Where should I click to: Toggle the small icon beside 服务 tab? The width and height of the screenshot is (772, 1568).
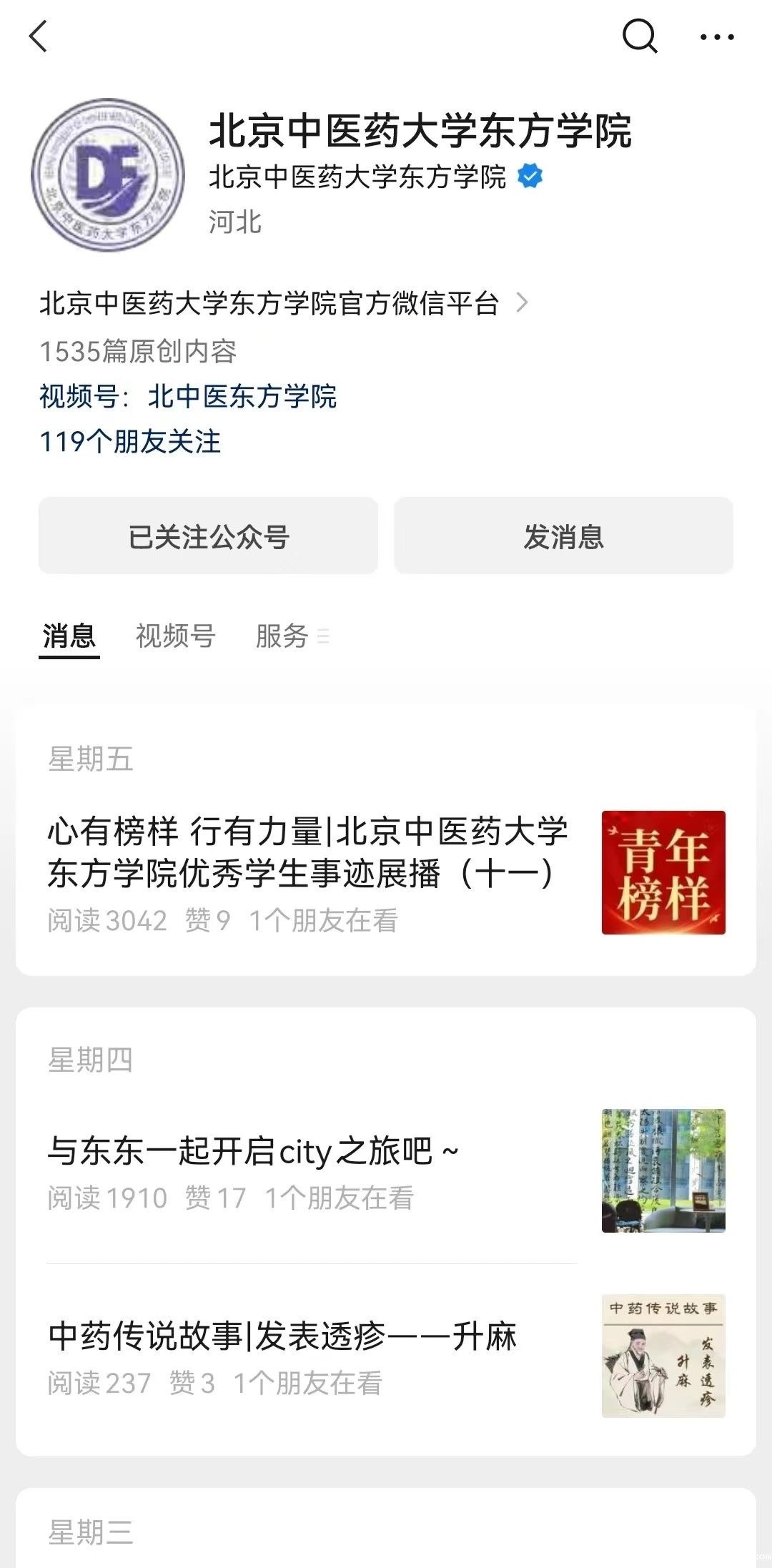(325, 636)
